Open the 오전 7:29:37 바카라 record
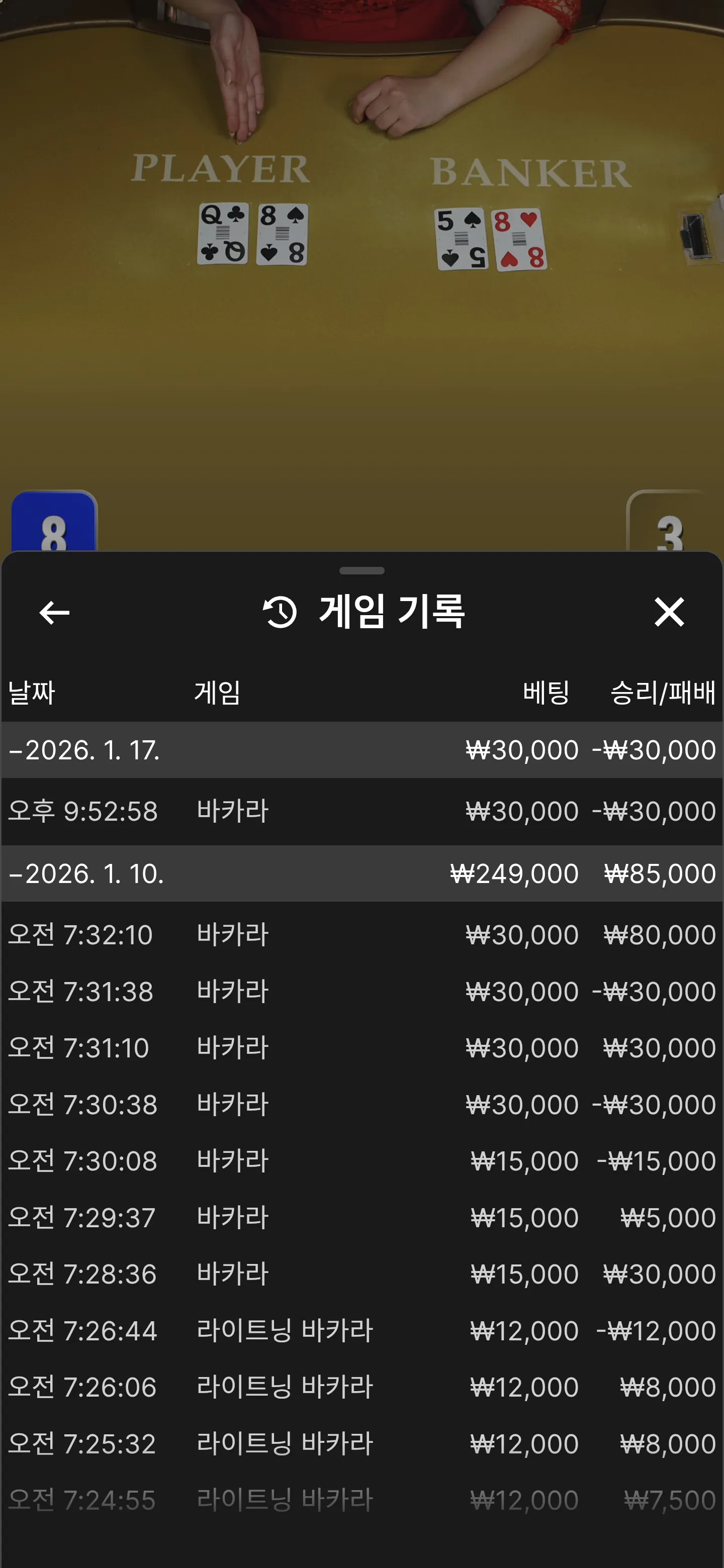The image size is (724, 1568). tap(361, 1217)
